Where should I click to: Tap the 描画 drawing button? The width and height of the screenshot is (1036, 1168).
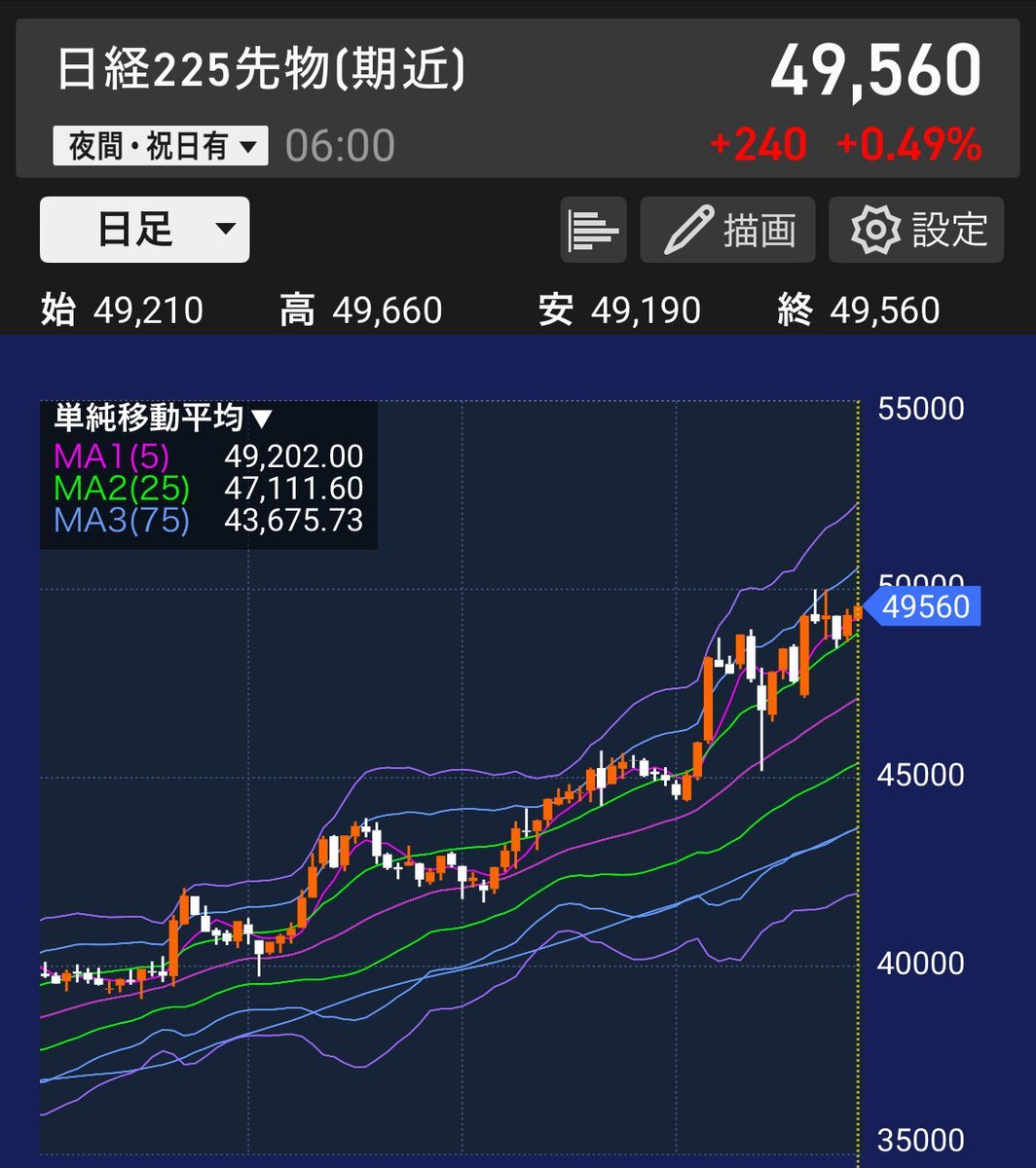(x=727, y=230)
